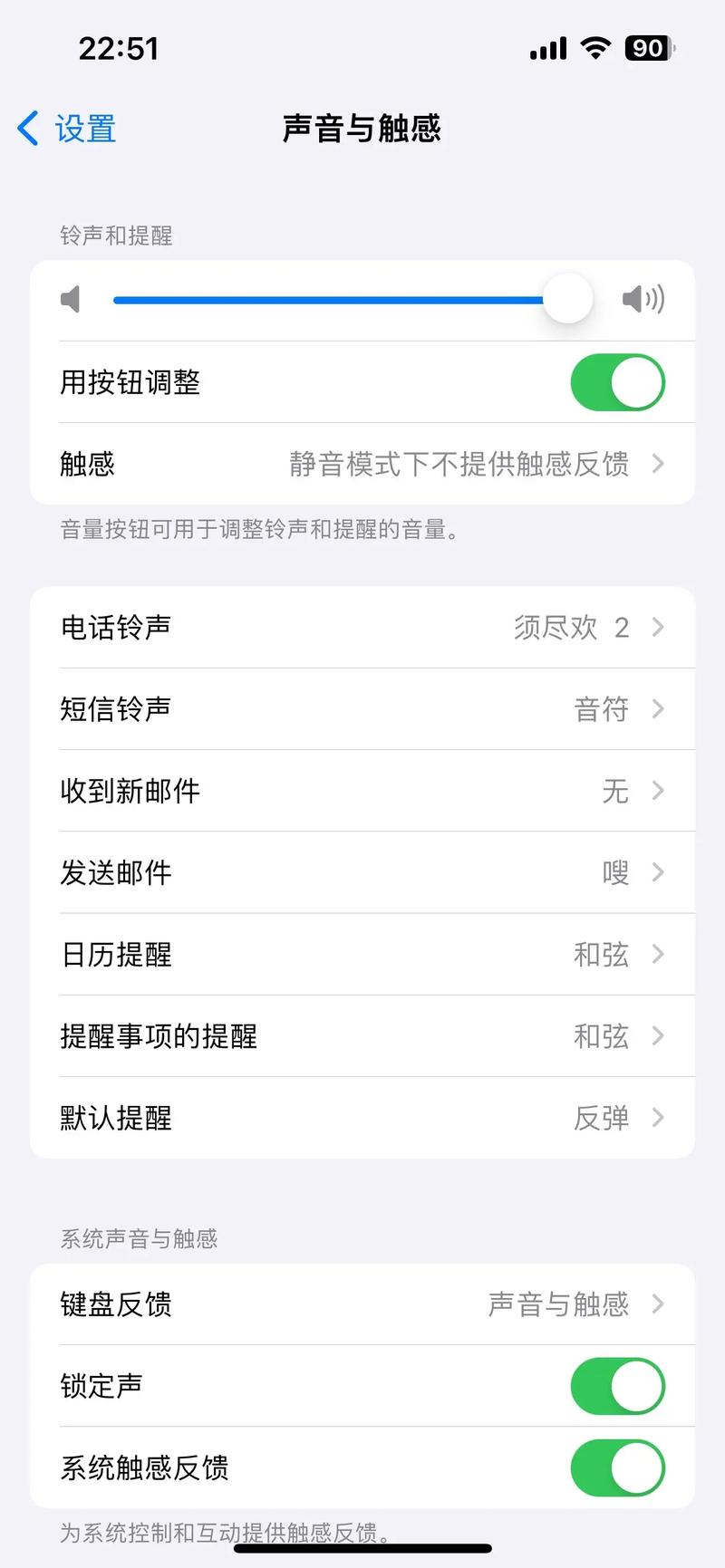Open 键盘反馈 settings
The height and width of the screenshot is (1568, 725).
coord(362,1303)
